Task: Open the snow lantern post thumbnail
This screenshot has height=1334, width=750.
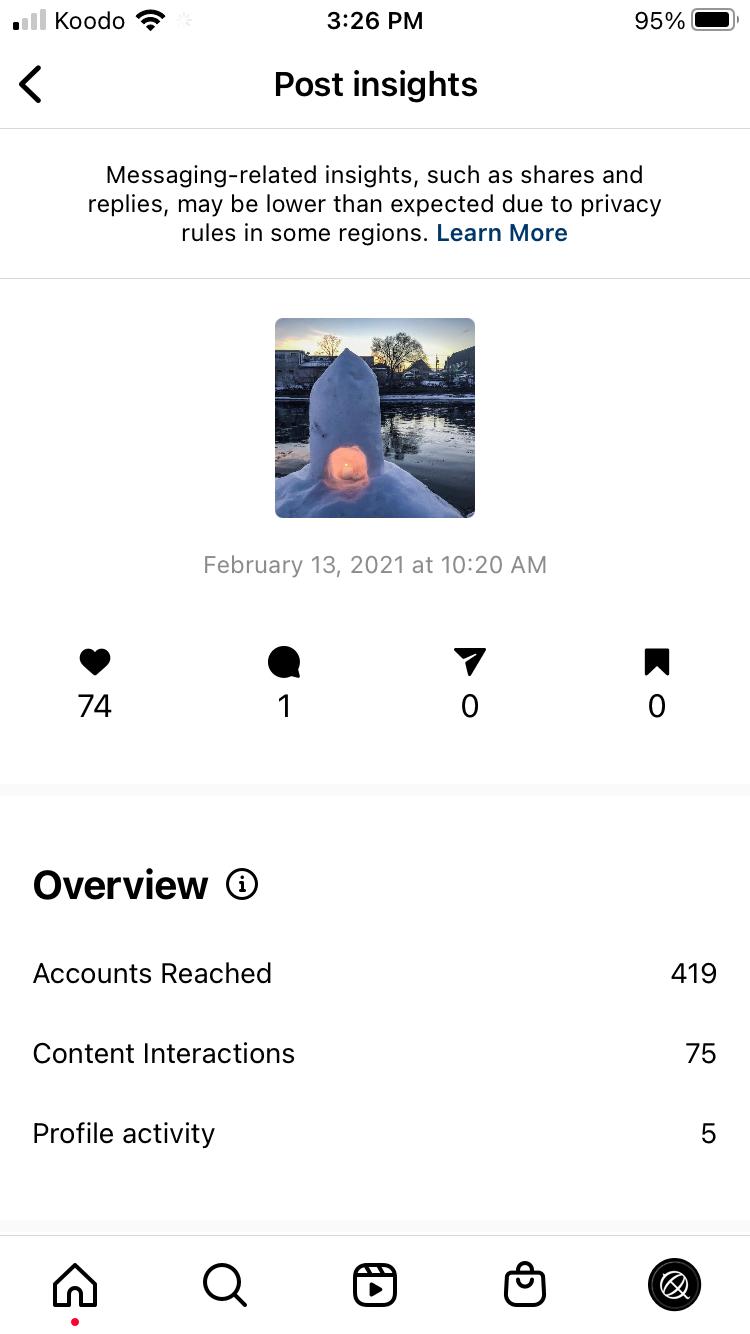Action: [x=375, y=418]
